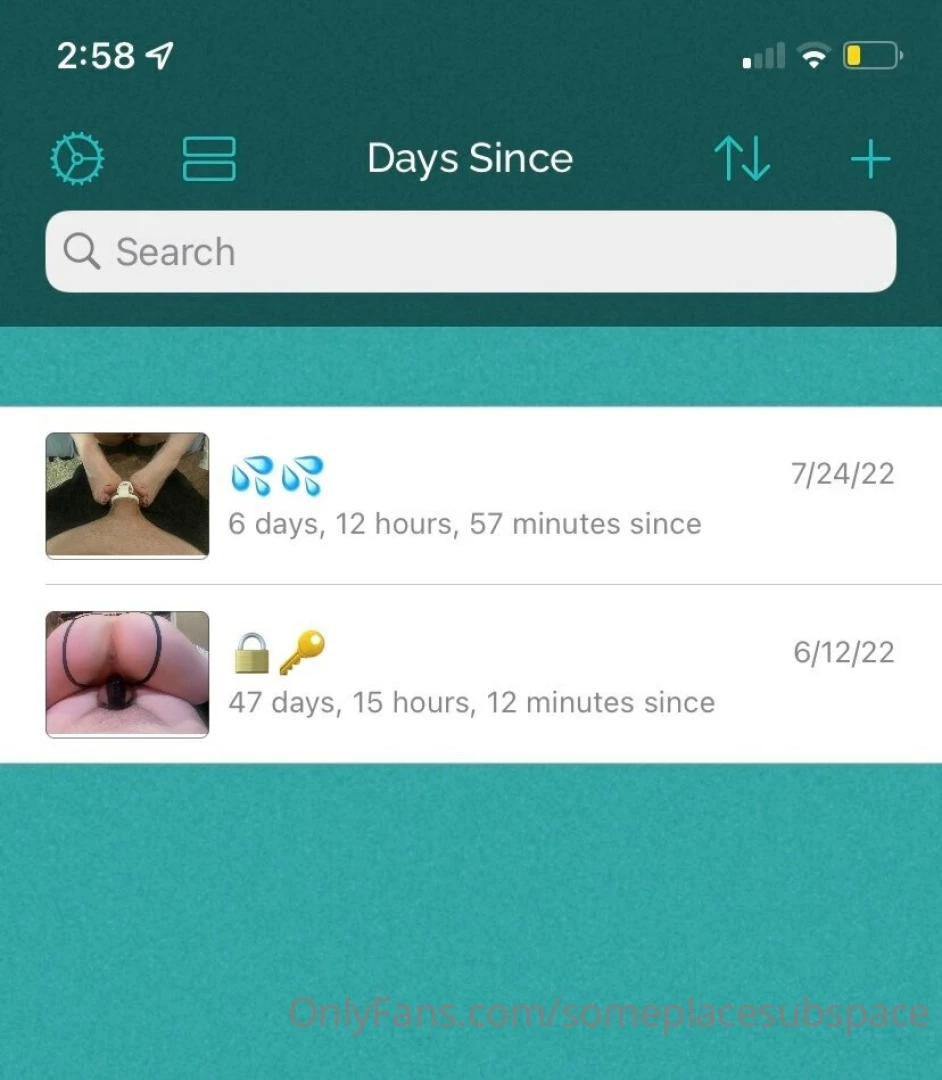The image size is (942, 1080).
Task: Open the sort order arrows
Action: click(742, 159)
